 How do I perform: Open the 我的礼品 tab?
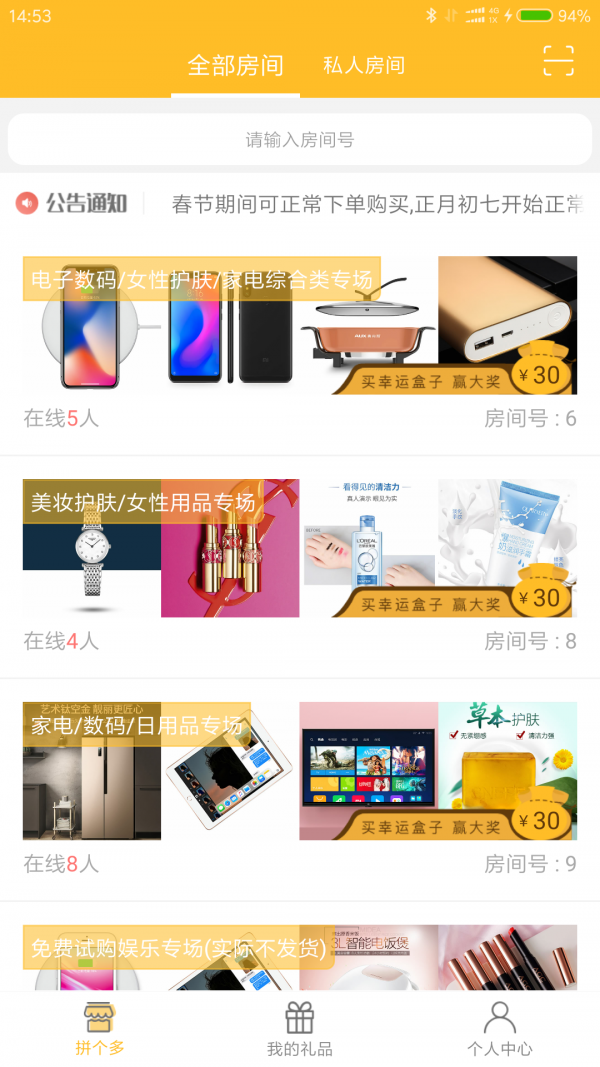(300, 1029)
